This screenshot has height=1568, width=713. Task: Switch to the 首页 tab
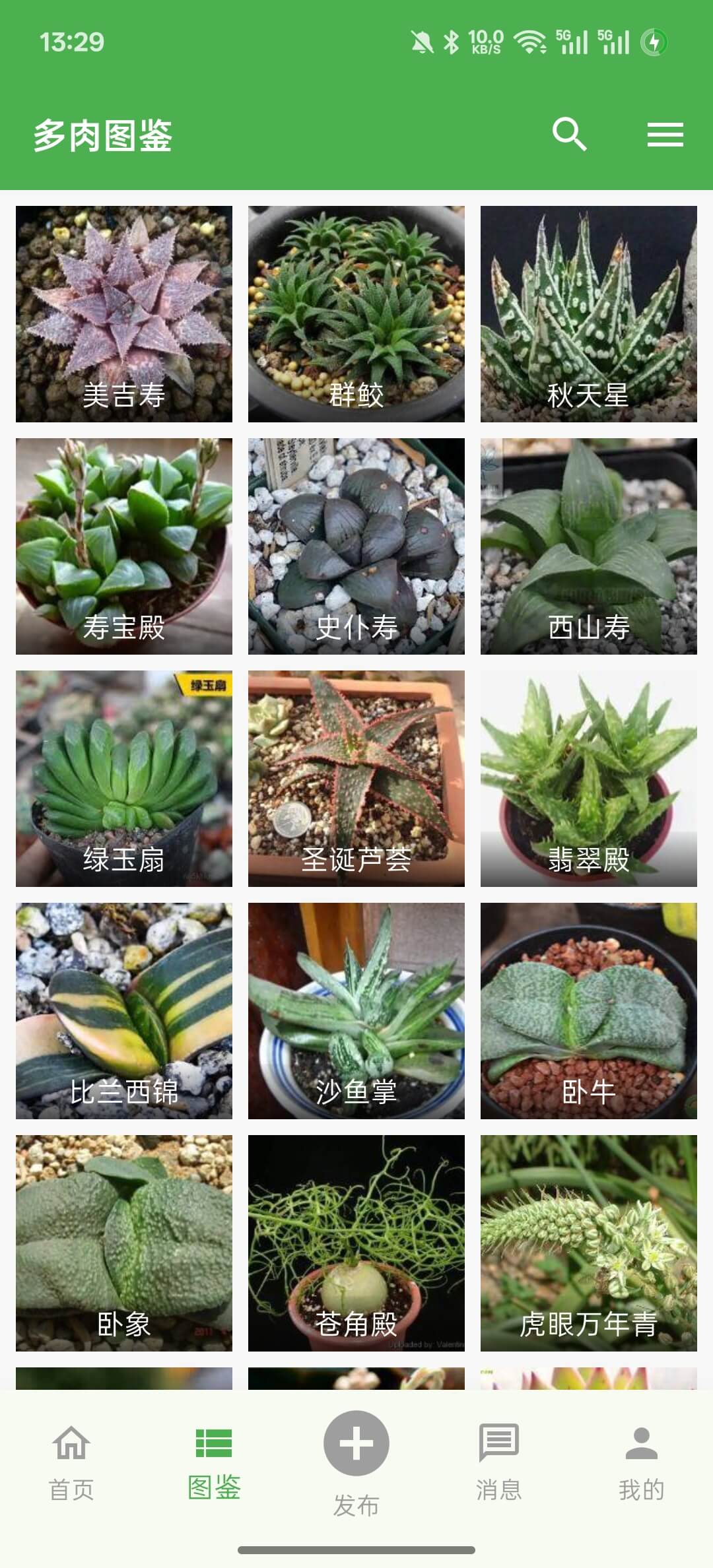(x=71, y=1461)
